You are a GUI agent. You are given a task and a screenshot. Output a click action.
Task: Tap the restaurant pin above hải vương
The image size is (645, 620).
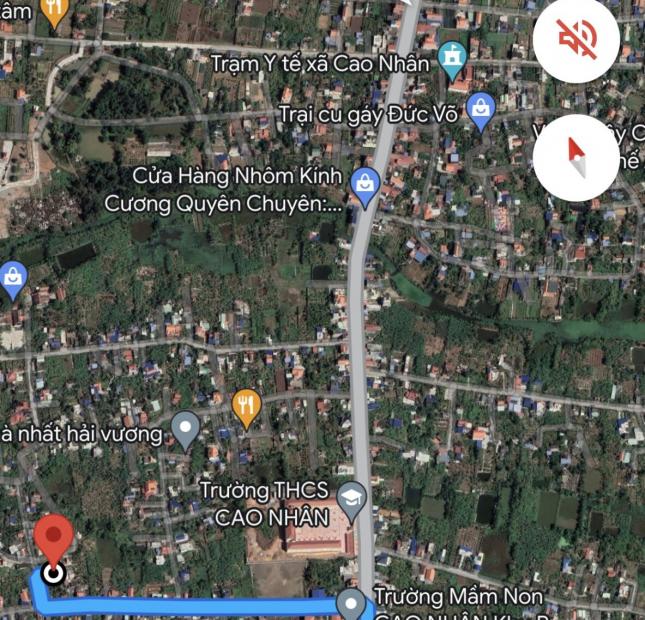coord(246,407)
